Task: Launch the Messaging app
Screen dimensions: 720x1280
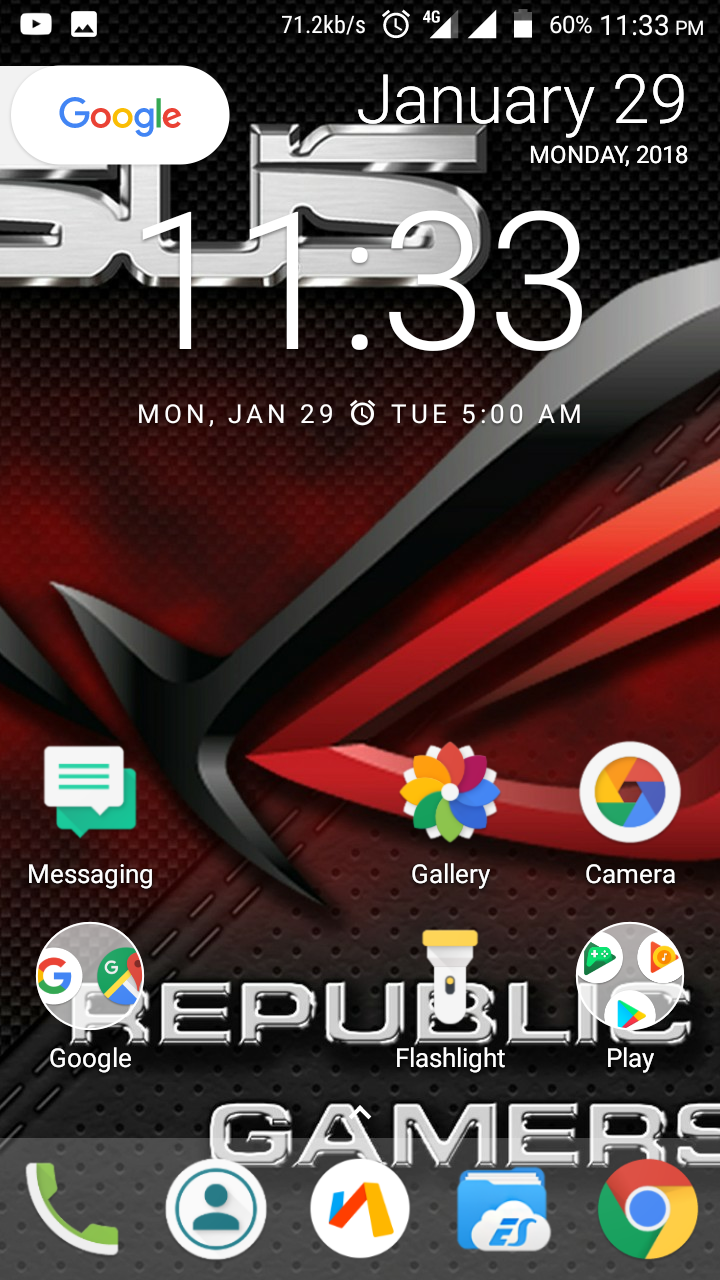Action: (90, 793)
